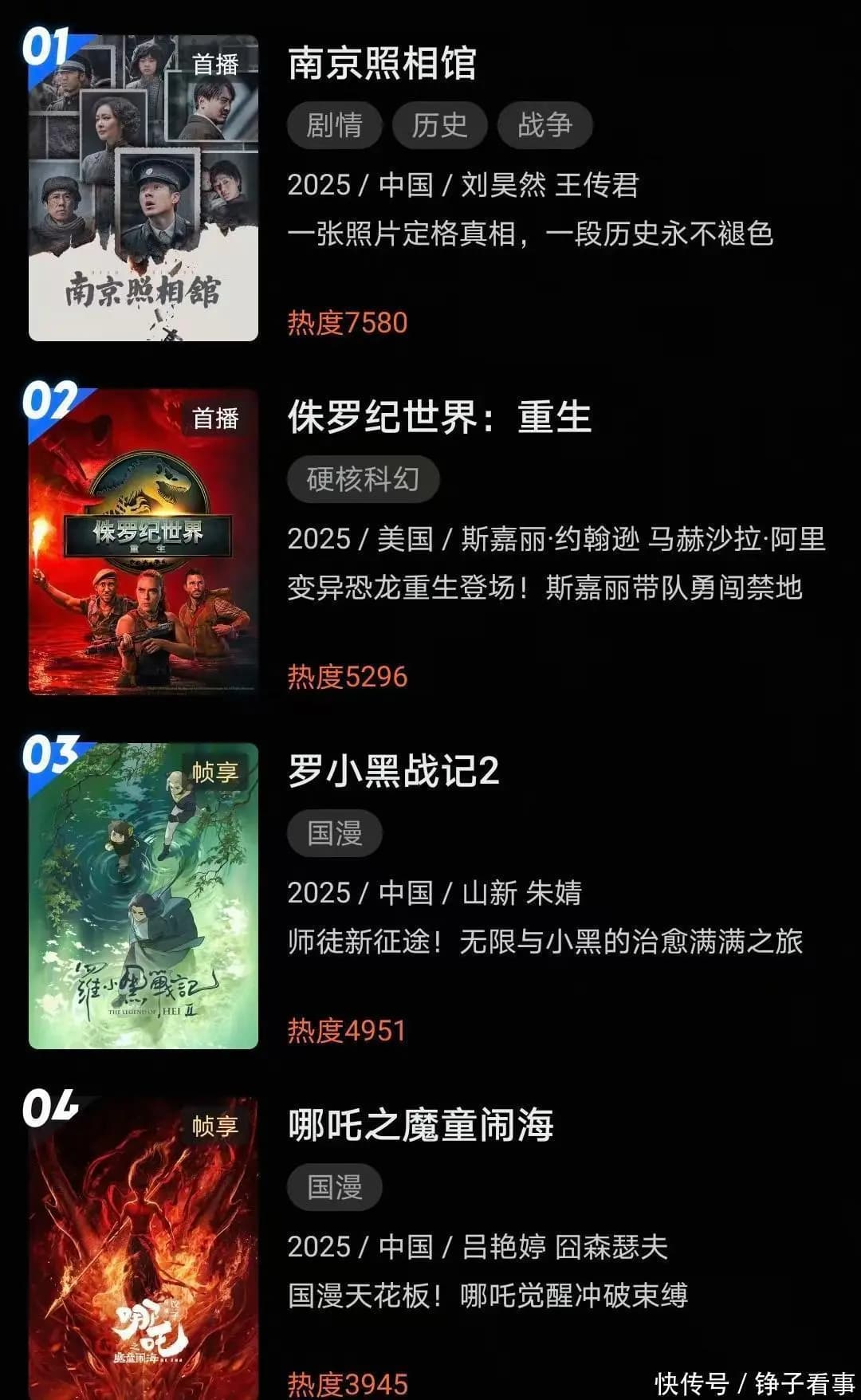Click the 首播 badge on 侏罗纪世界：重生 poster
This screenshot has width=861, height=1400.
(x=215, y=419)
